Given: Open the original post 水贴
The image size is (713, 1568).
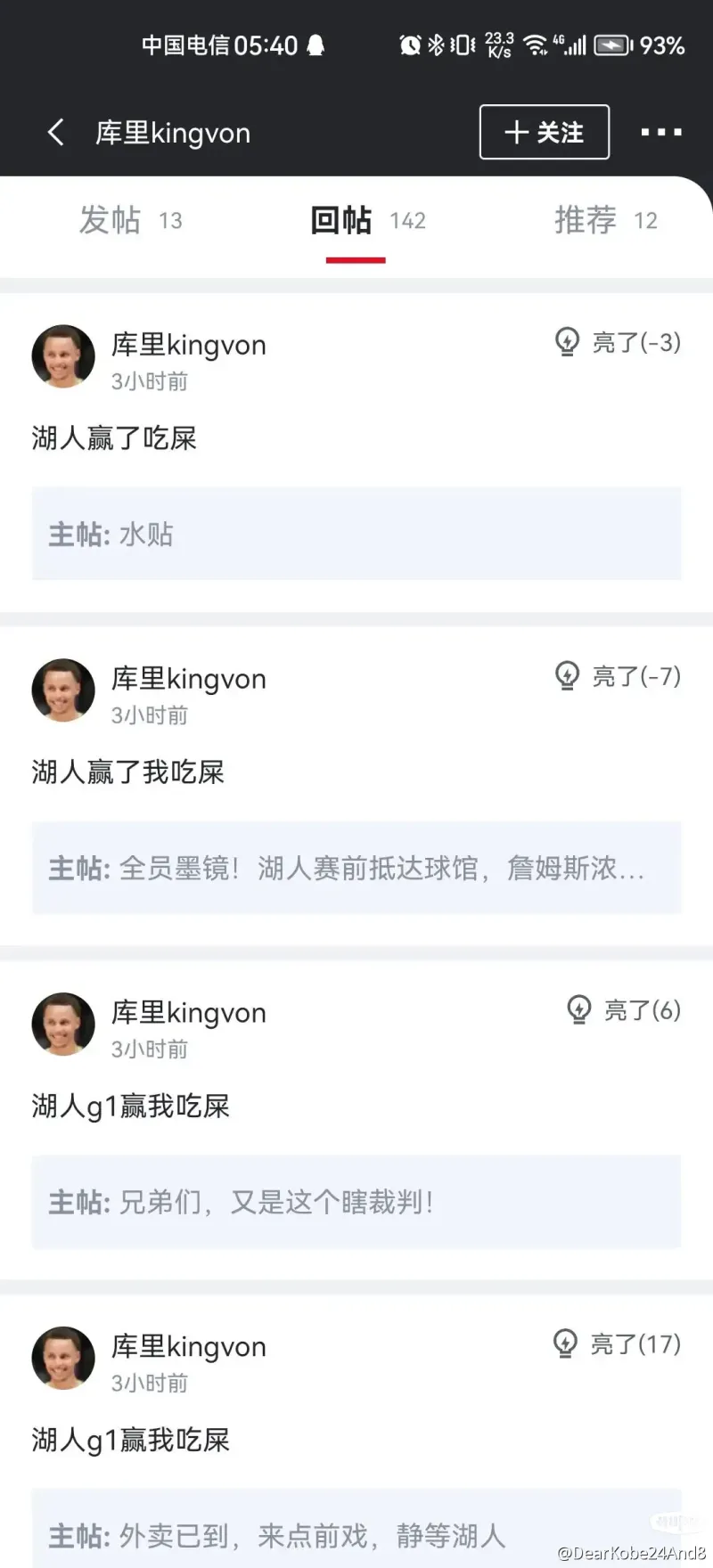Looking at the screenshot, I should pos(356,534).
